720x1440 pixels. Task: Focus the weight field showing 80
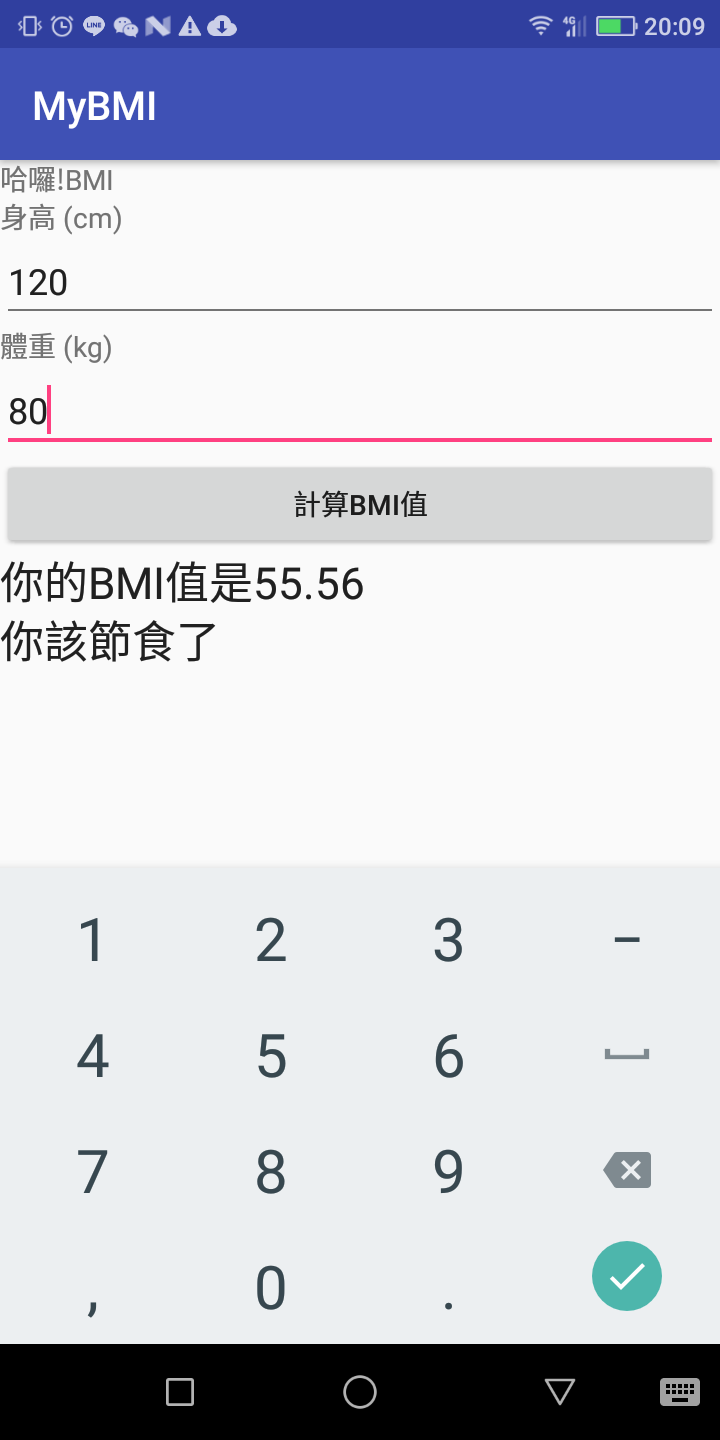click(360, 411)
